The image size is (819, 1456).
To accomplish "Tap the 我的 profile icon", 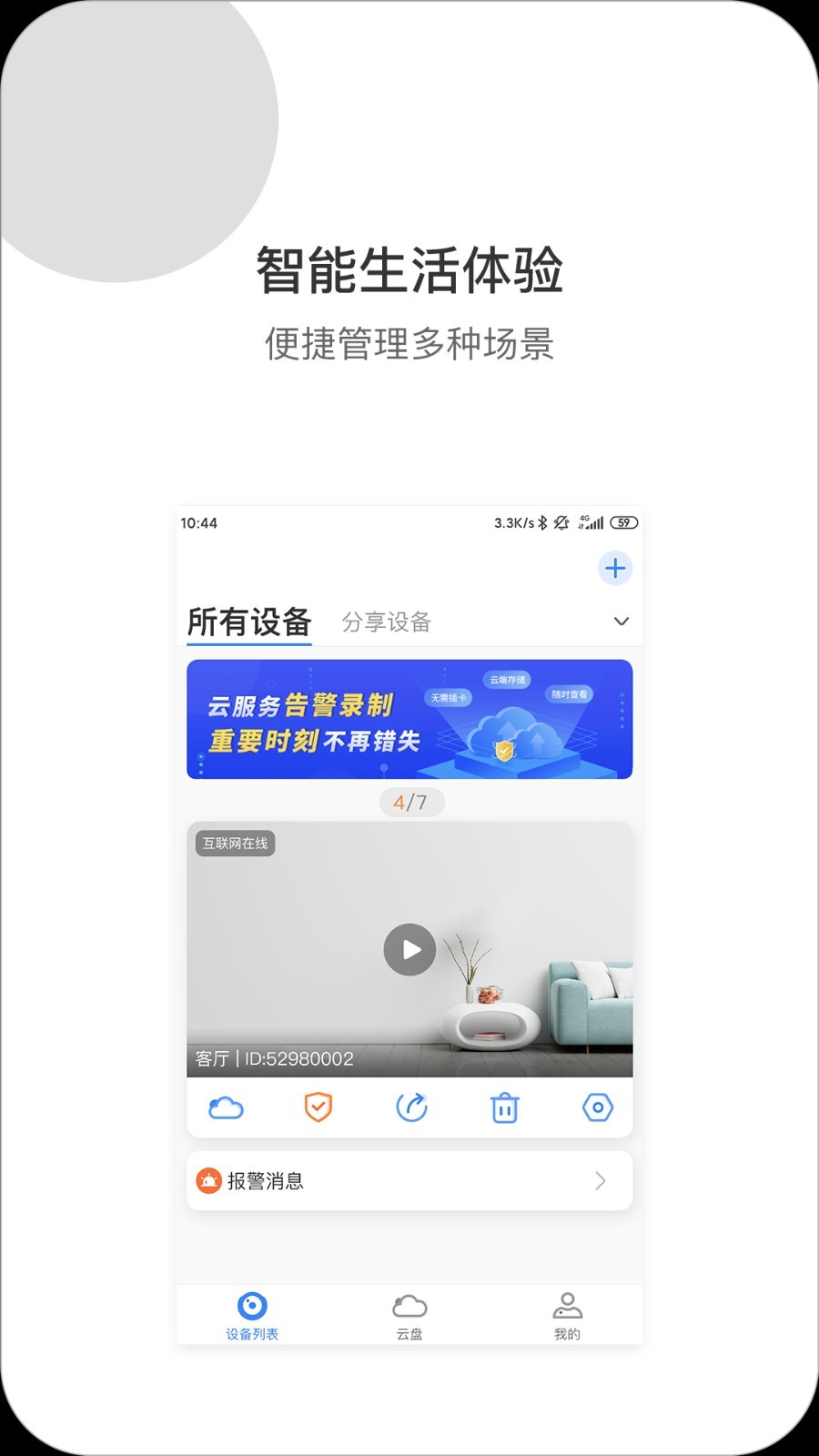I will pyautogui.click(x=568, y=1305).
